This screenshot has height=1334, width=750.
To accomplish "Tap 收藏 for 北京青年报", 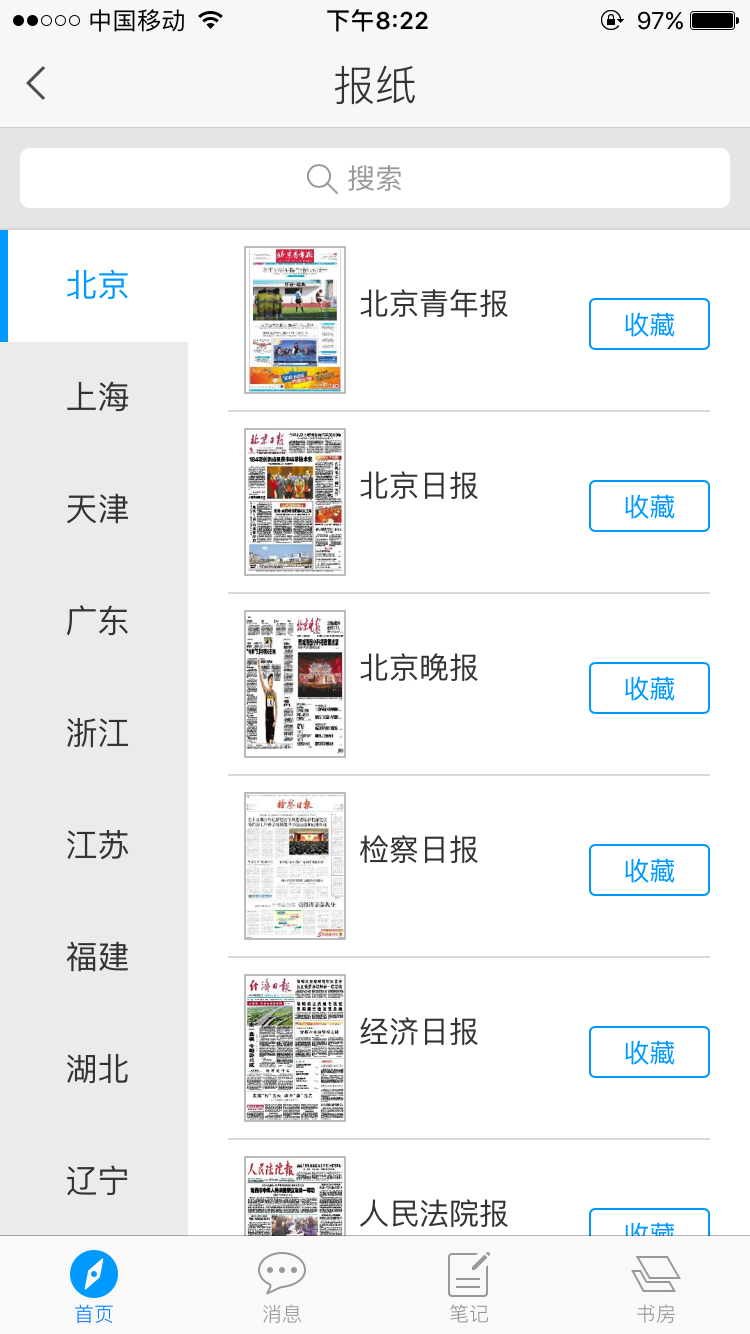I will coord(649,324).
